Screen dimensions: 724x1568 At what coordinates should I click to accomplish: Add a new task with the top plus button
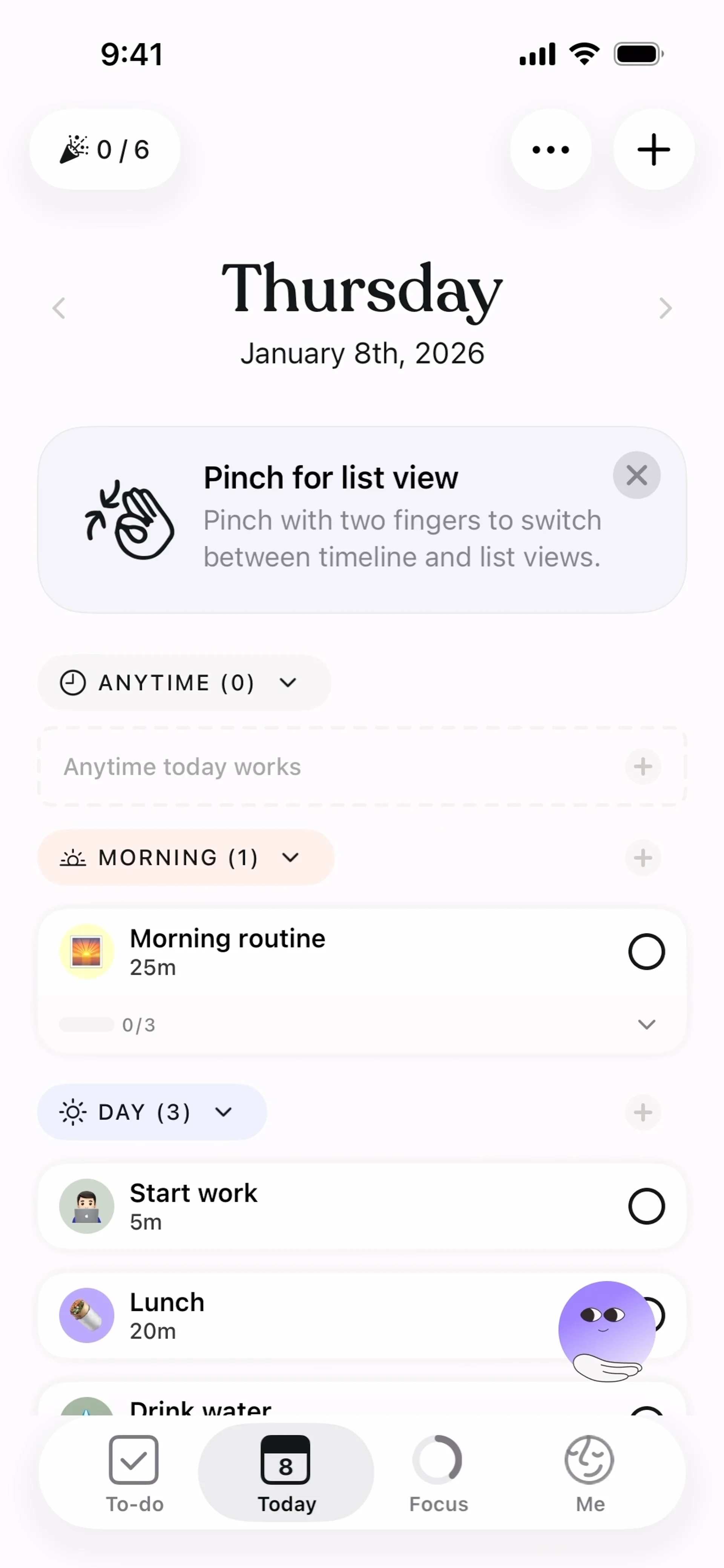point(653,150)
